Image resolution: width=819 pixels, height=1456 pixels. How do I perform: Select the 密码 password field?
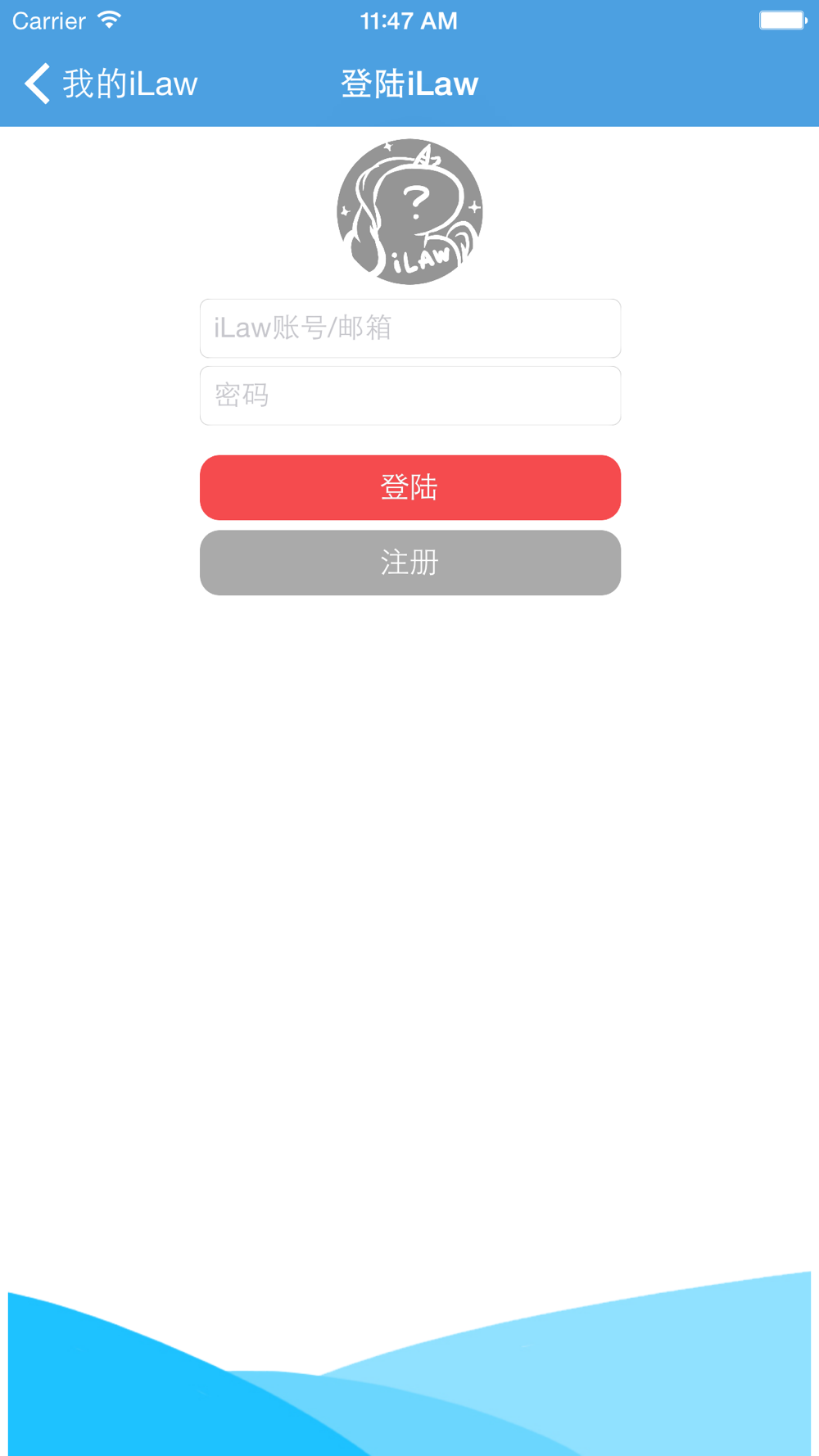pyautogui.click(x=410, y=396)
